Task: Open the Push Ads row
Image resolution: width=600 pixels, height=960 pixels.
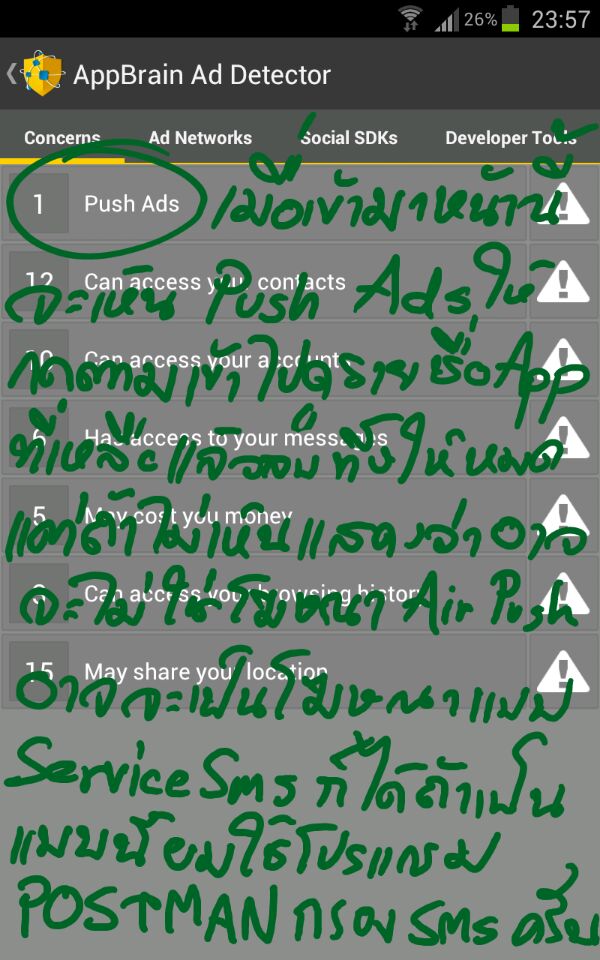Action: click(x=265, y=204)
